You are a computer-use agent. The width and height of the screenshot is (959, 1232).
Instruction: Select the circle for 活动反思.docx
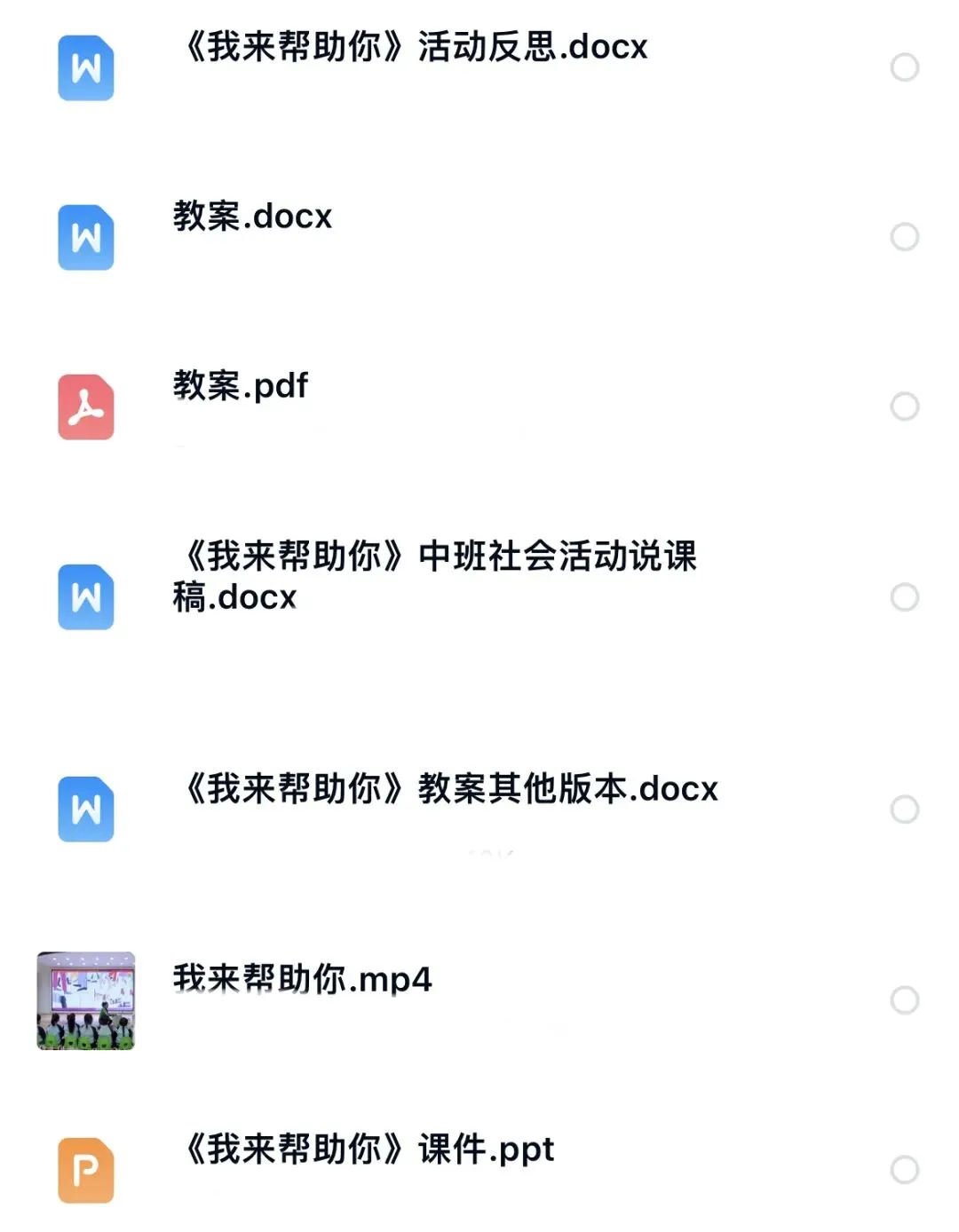point(904,67)
